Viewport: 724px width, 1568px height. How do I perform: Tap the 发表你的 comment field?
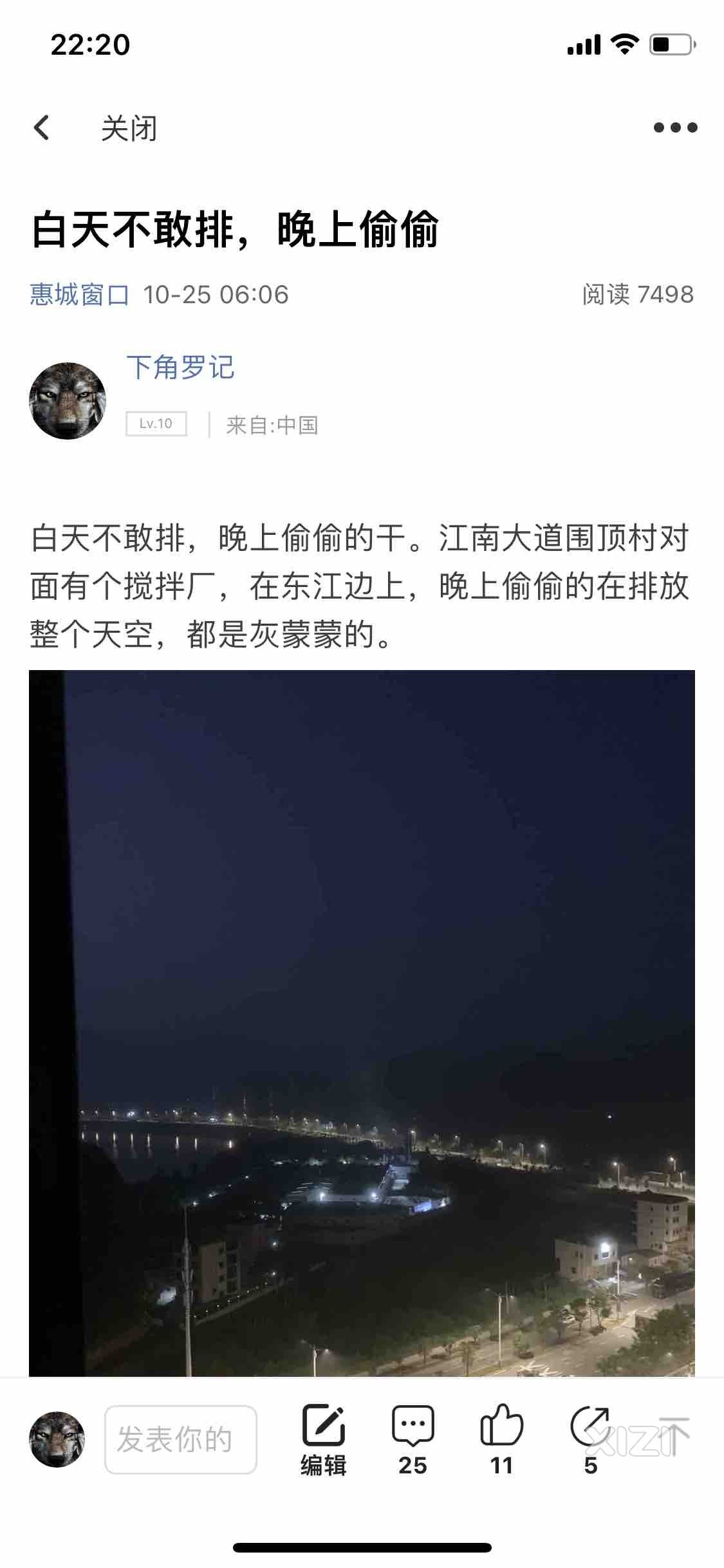[181, 1439]
